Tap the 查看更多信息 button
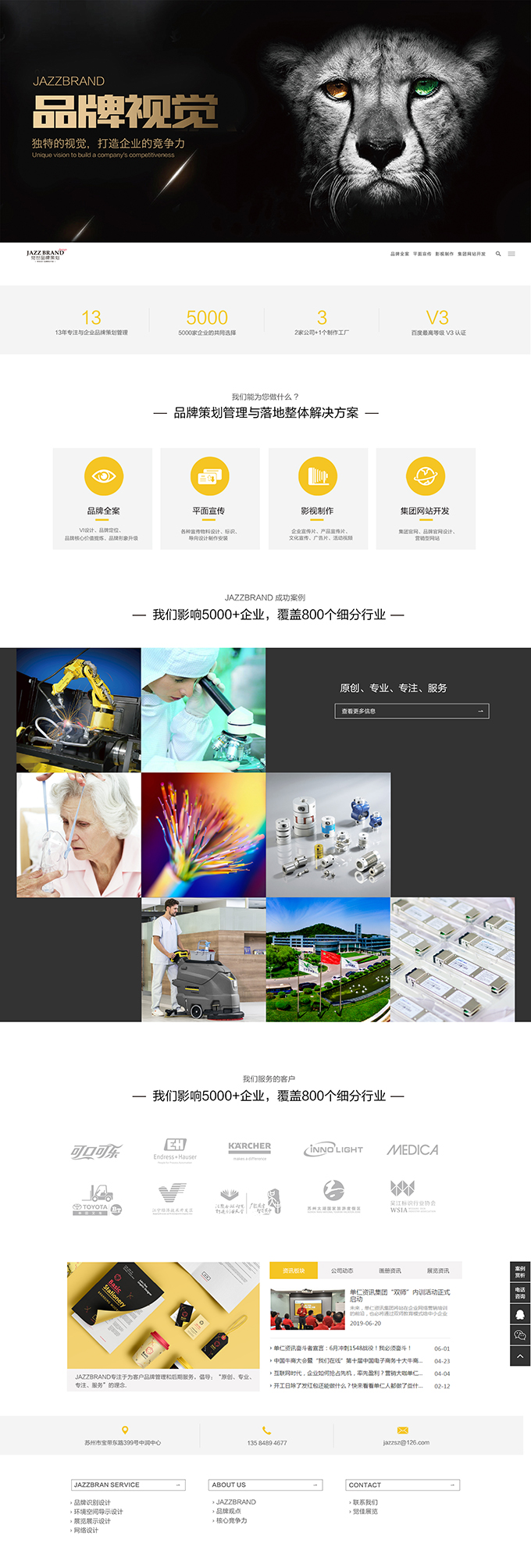Screen dimensions: 531x1568 412,711
